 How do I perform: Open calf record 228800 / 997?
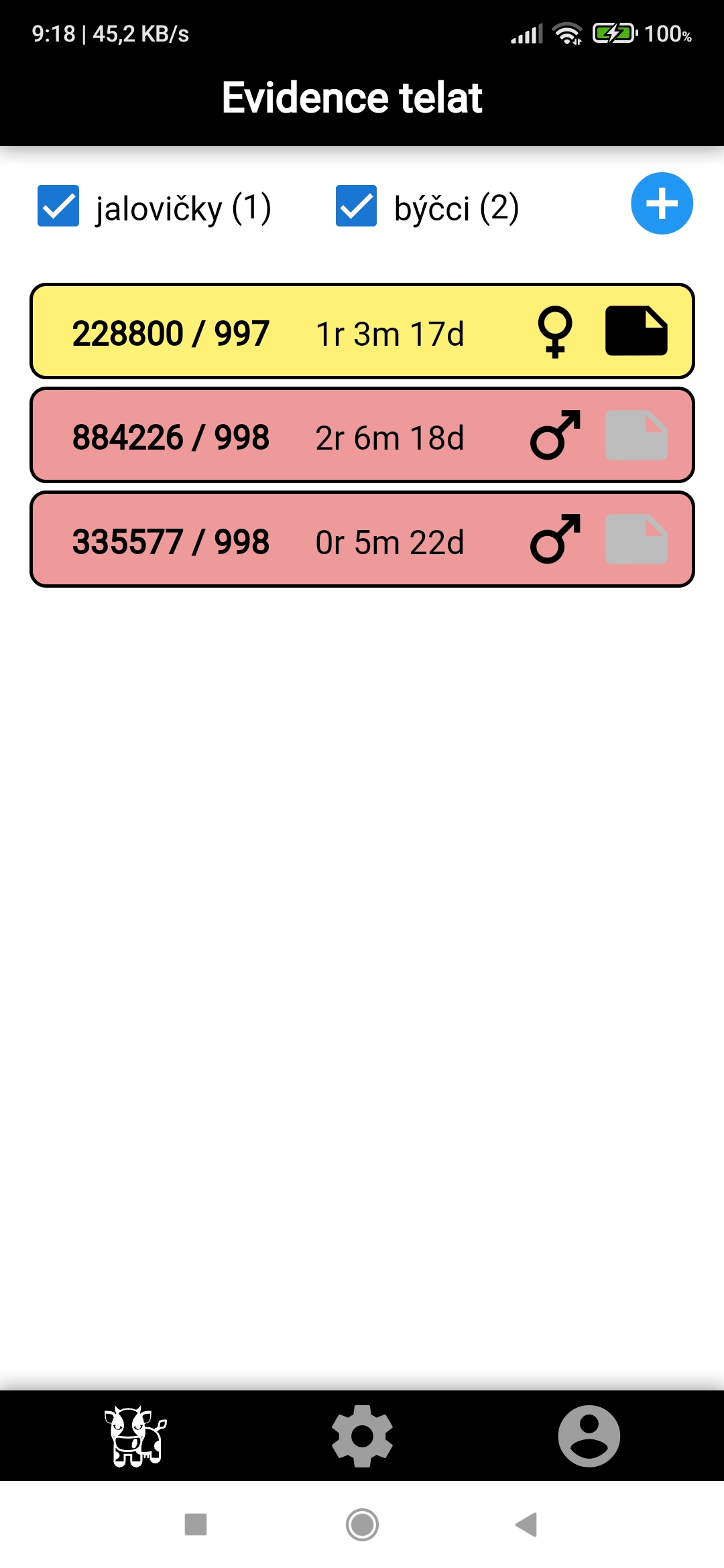tap(268, 332)
